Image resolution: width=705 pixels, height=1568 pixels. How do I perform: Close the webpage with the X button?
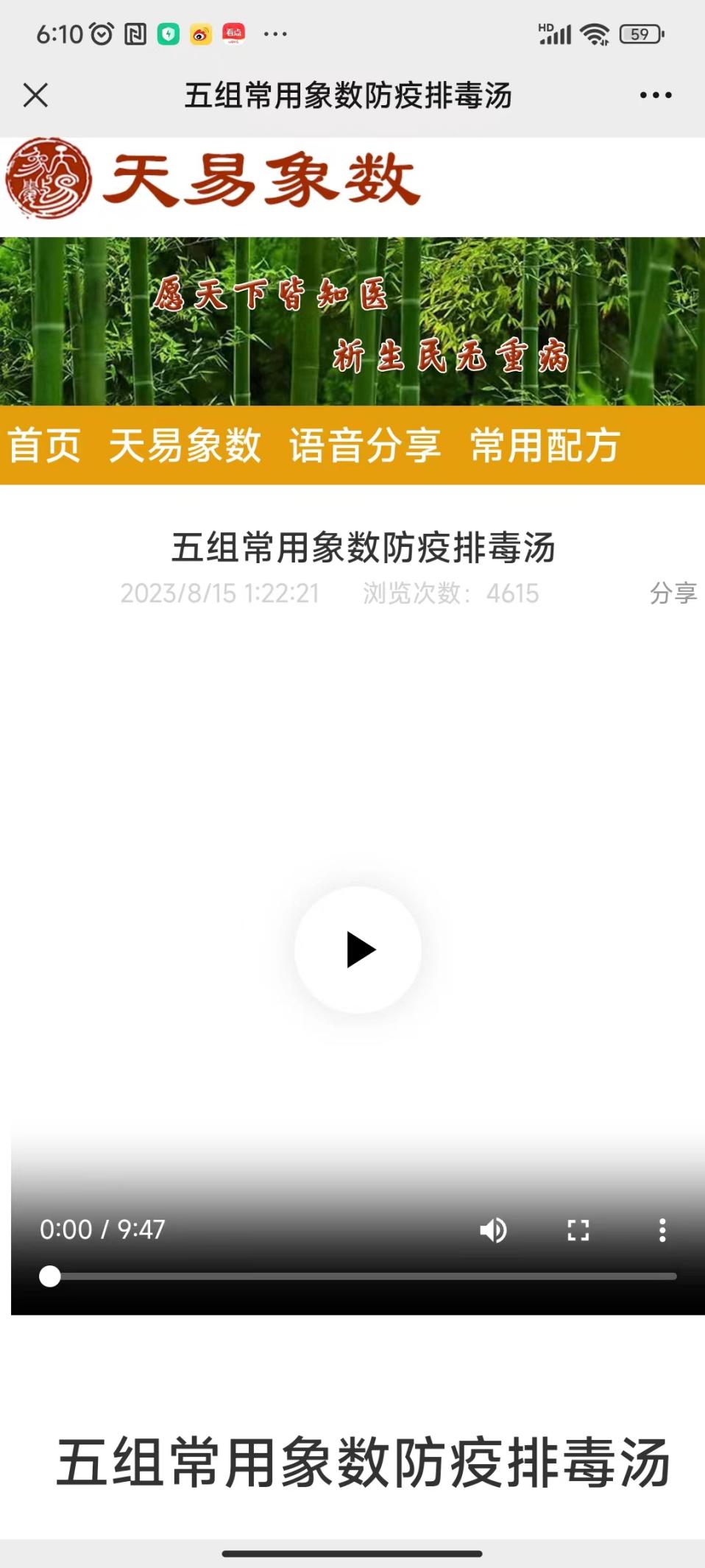(x=35, y=95)
